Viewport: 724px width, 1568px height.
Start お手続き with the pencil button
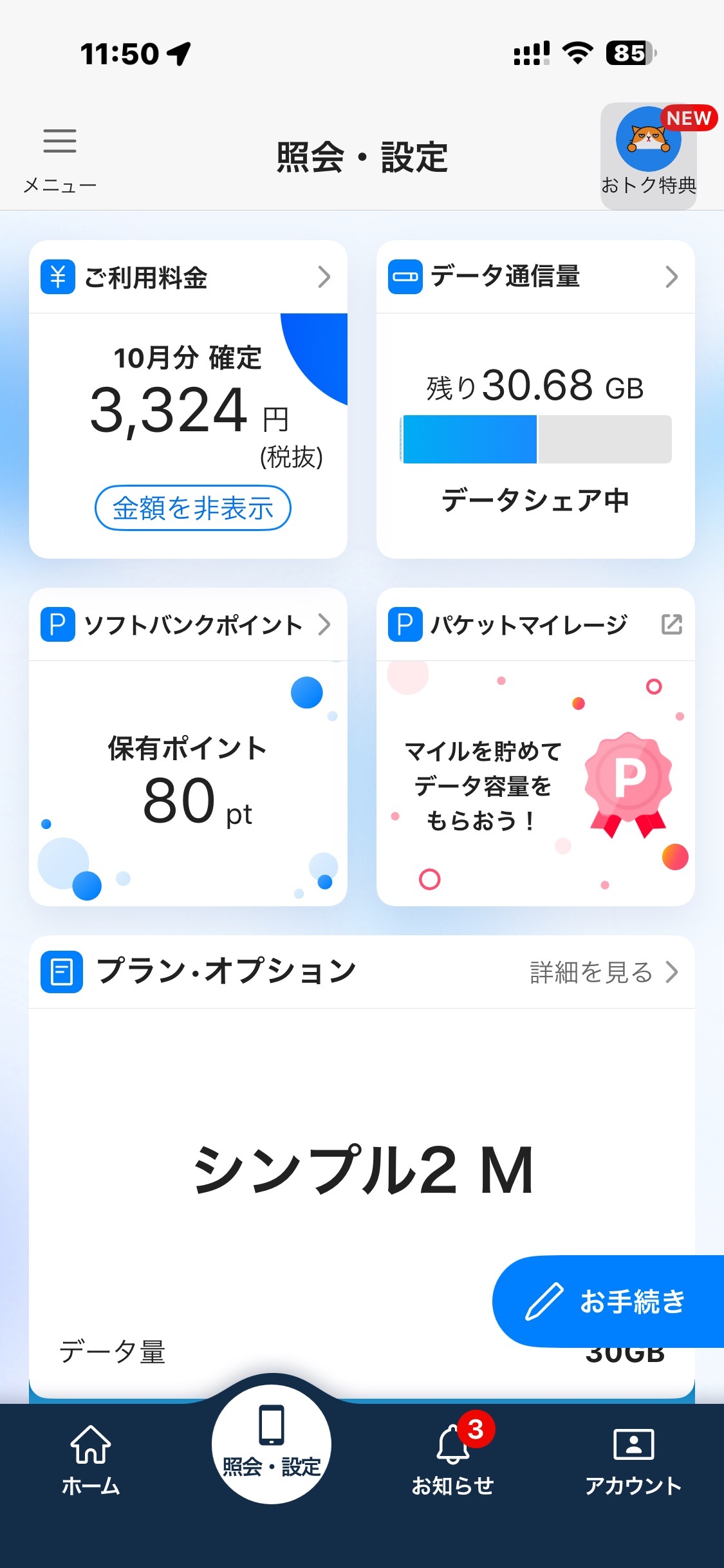(608, 1302)
